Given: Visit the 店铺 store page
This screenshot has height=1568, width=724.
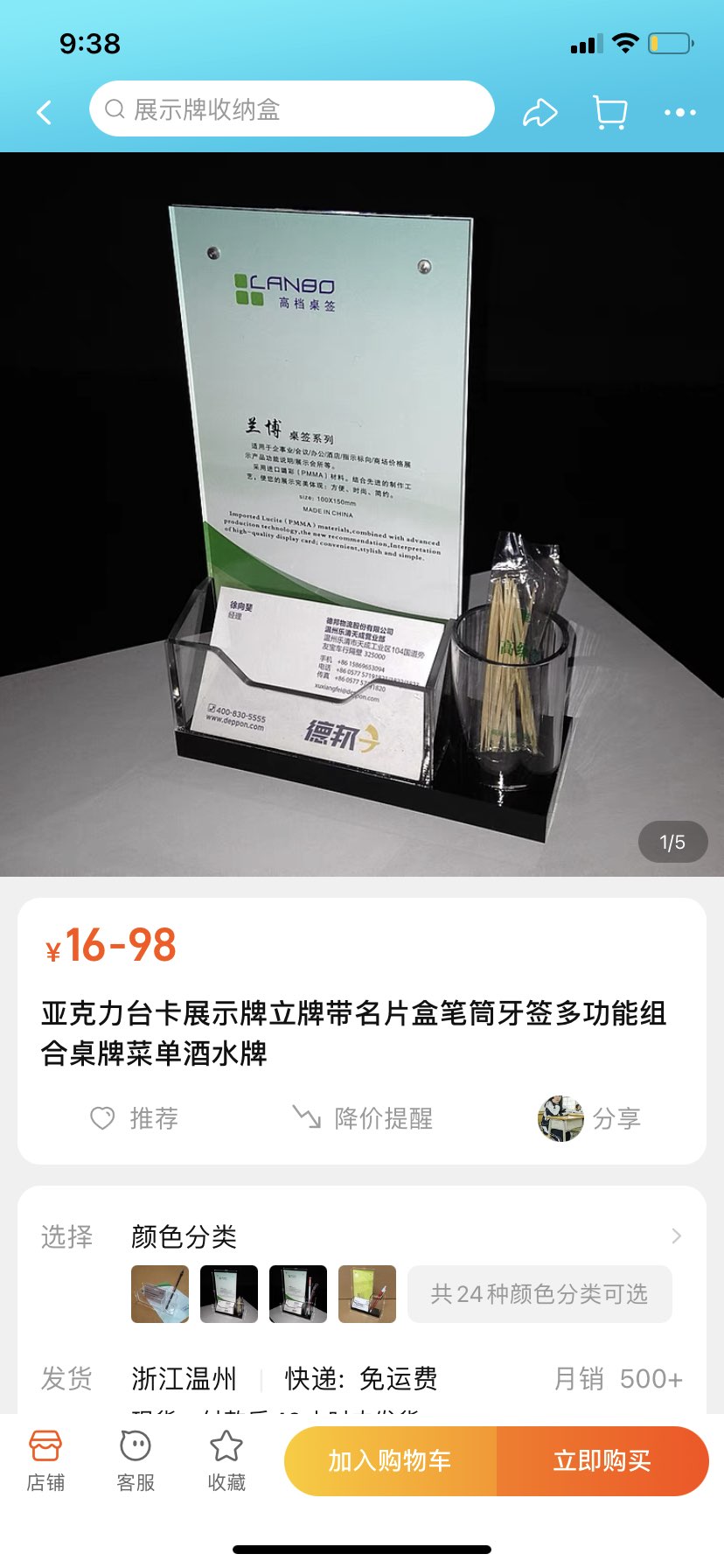Looking at the screenshot, I should 45,1460.
